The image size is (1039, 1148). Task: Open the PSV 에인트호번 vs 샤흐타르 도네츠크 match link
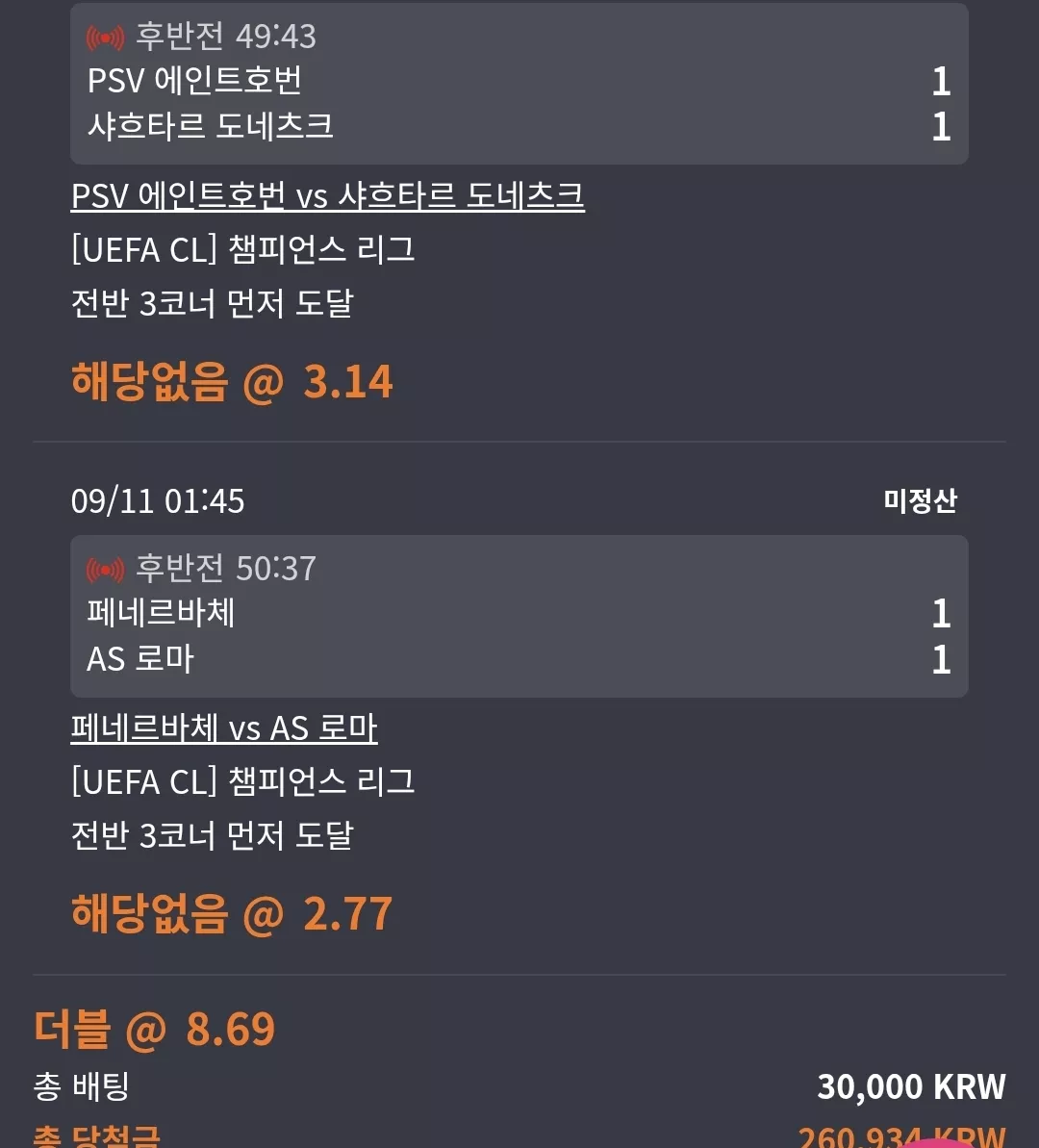click(327, 195)
